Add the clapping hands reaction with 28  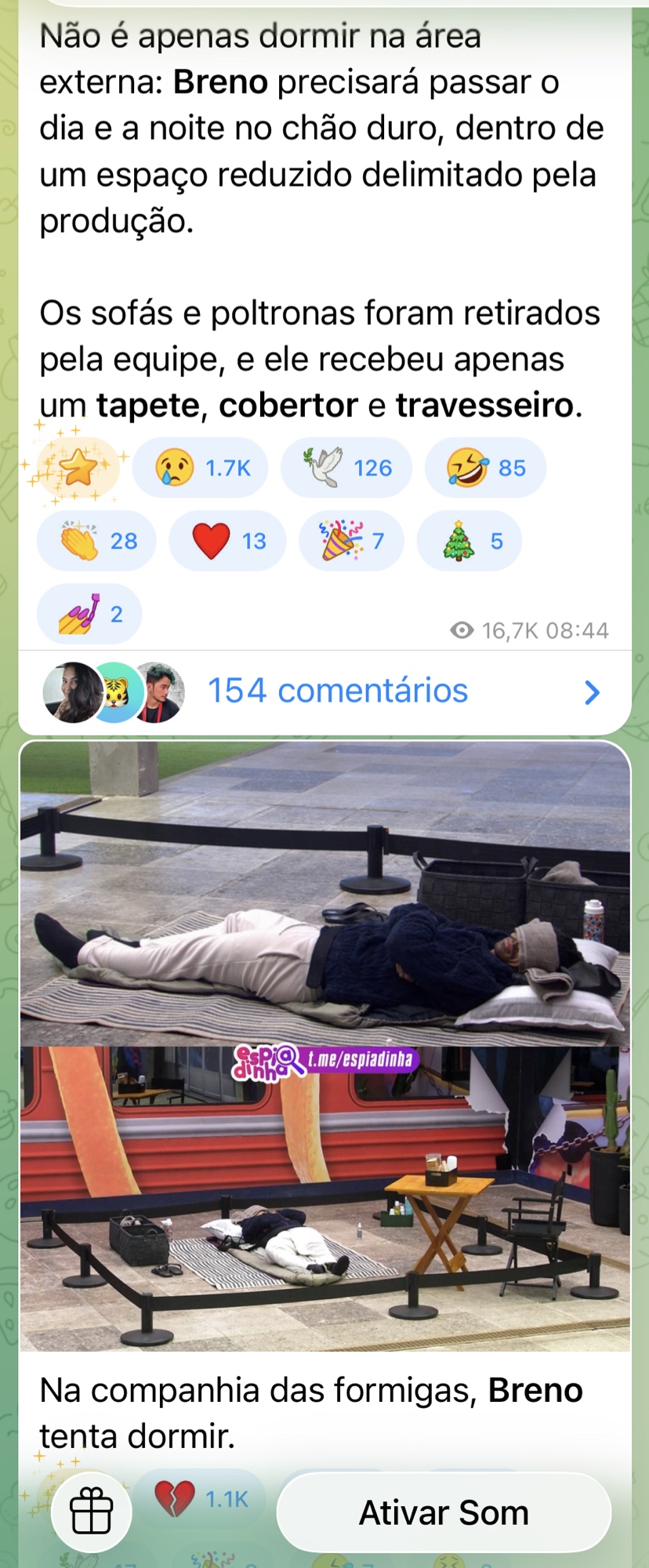[x=97, y=541]
